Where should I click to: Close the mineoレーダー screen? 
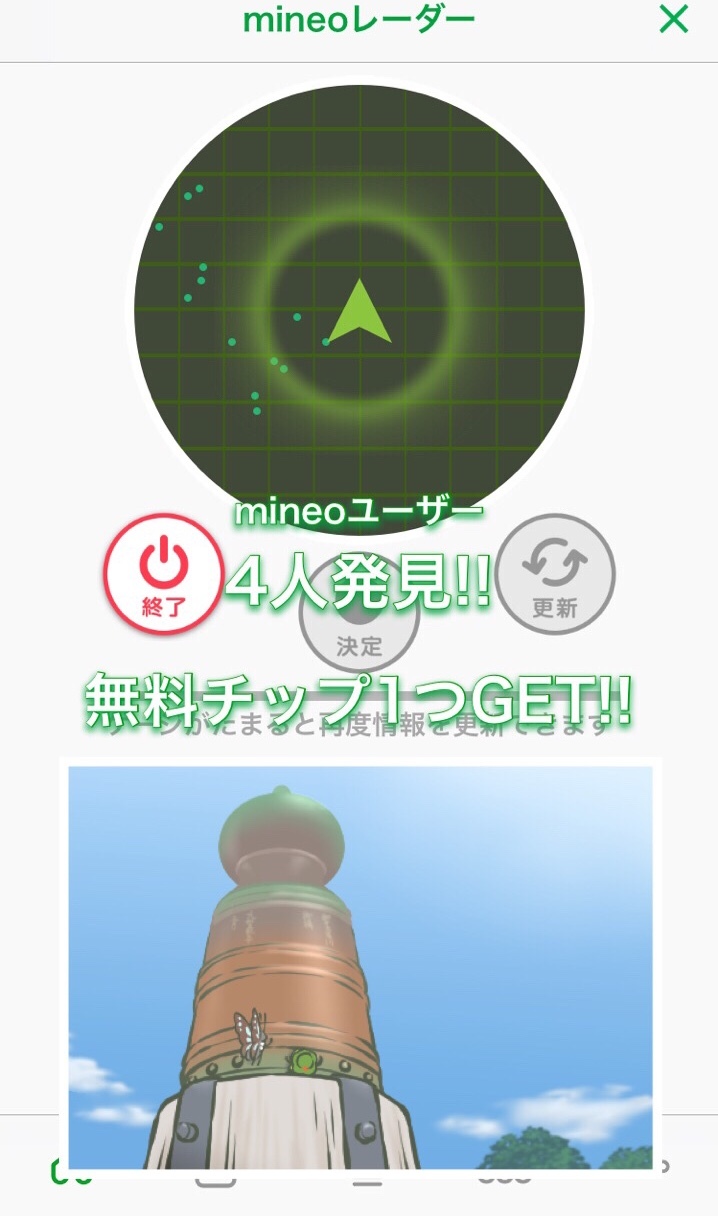coord(674,19)
